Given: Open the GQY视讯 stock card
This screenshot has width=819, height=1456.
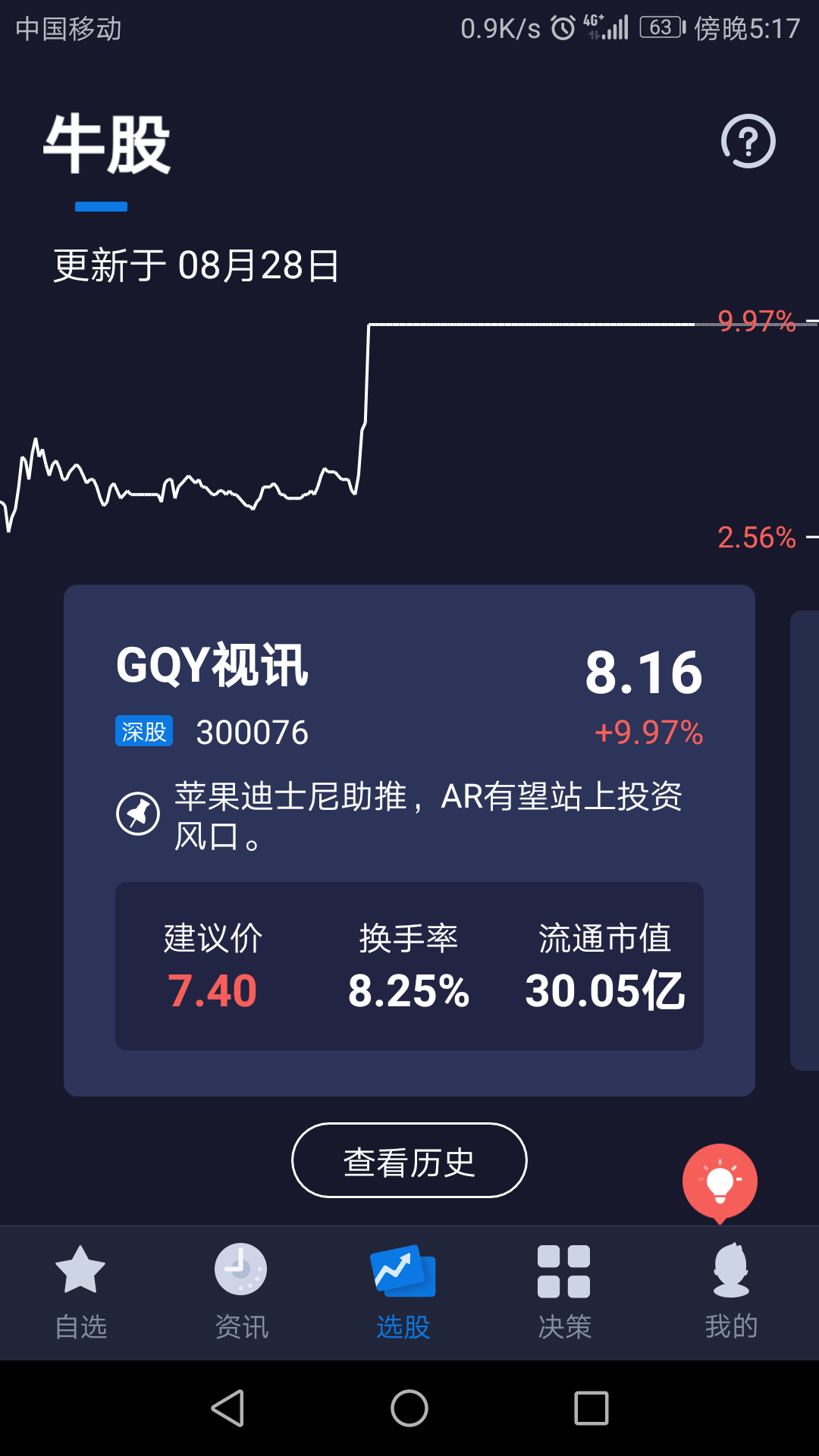Looking at the screenshot, I should pos(409,840).
